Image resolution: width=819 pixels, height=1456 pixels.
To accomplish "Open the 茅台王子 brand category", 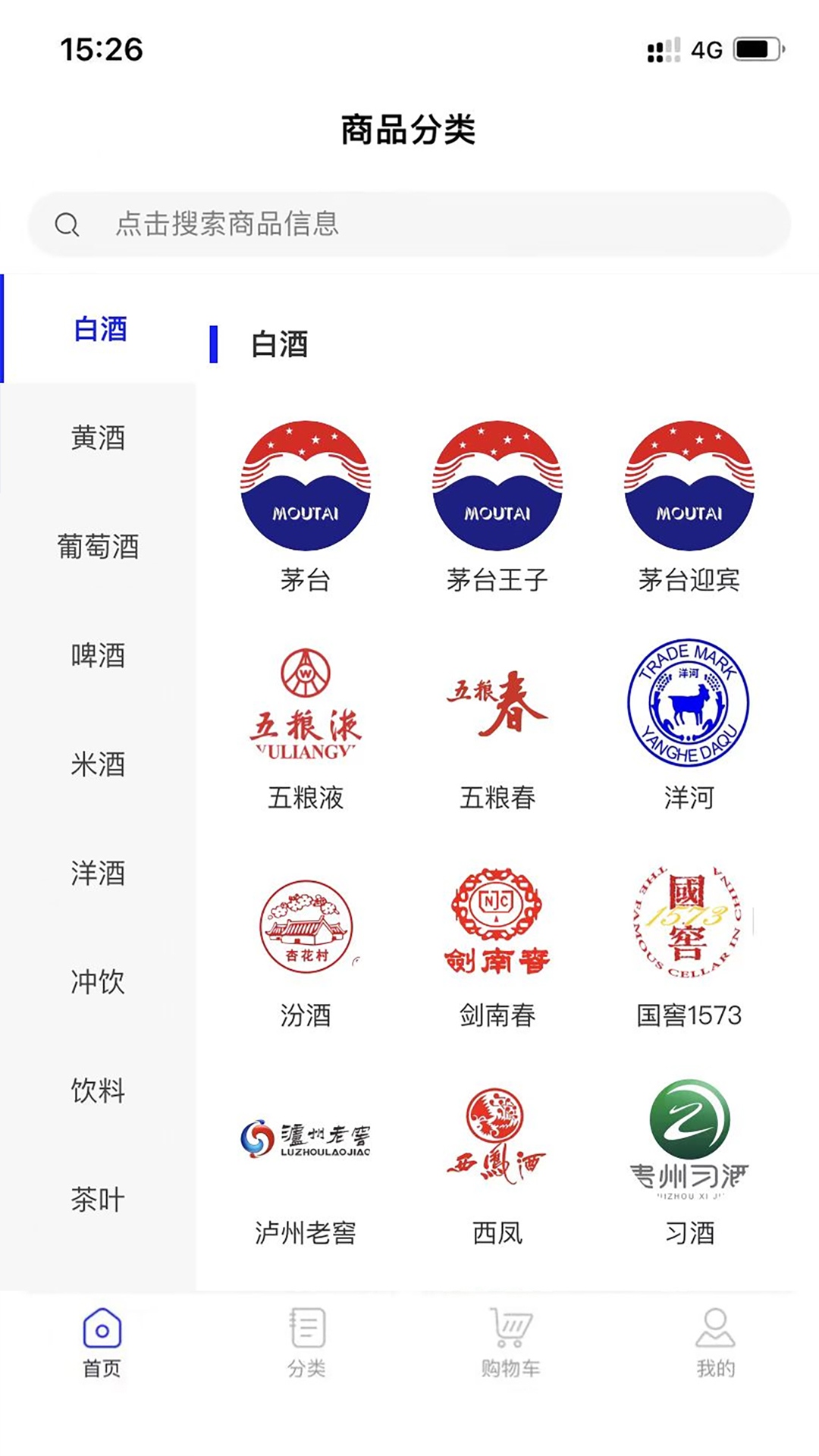I will click(497, 485).
